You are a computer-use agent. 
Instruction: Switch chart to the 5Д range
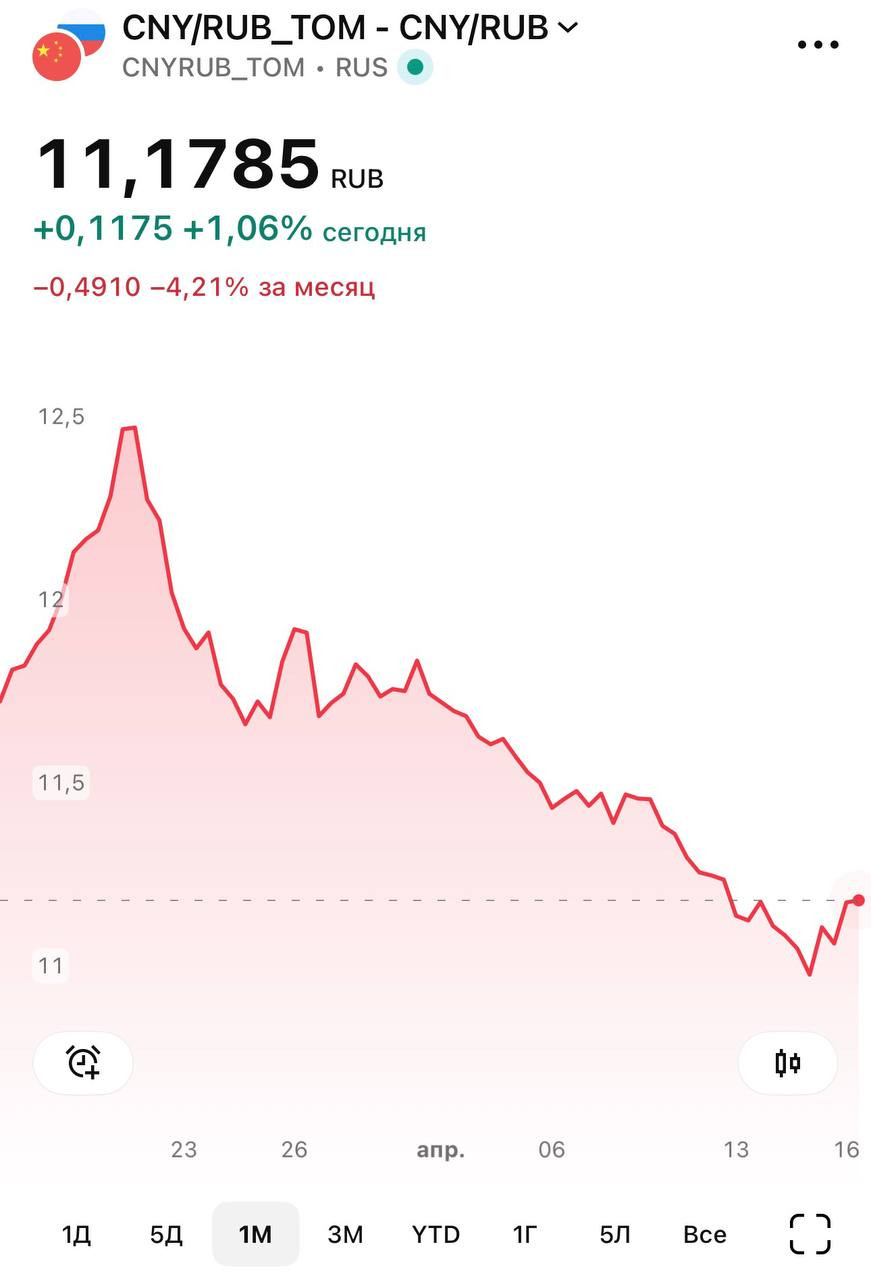coord(166,1234)
